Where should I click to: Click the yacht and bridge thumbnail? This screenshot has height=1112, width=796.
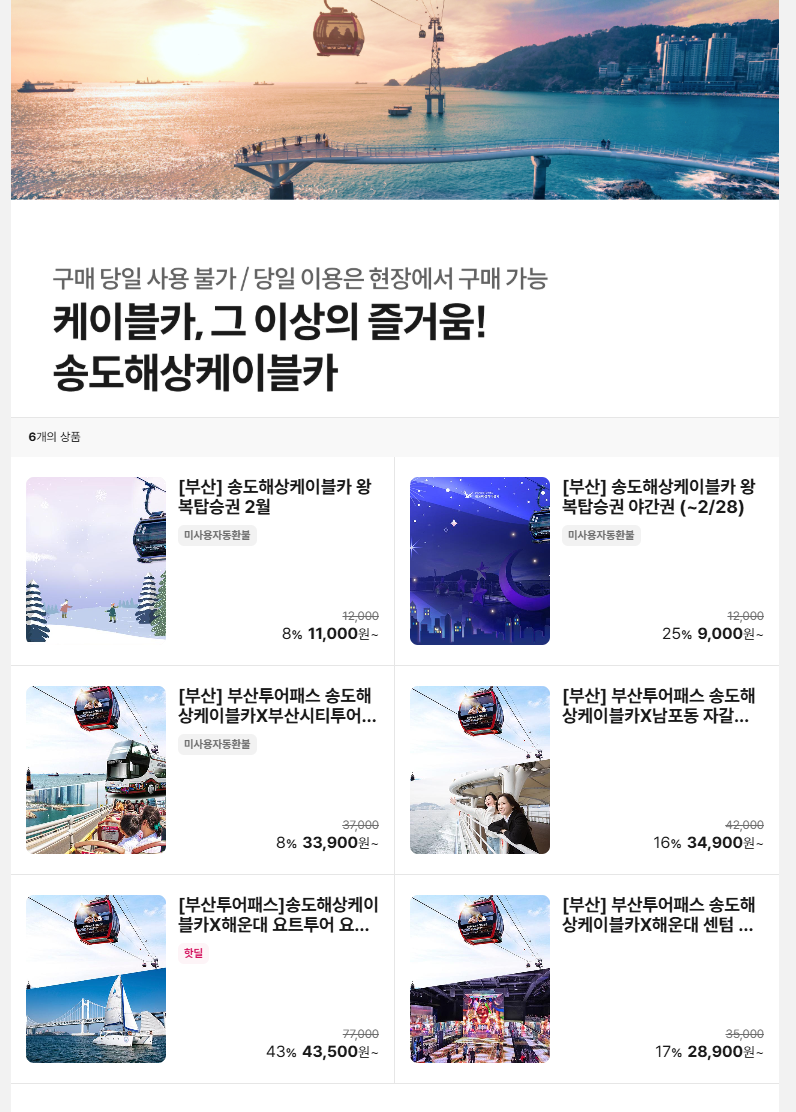pos(95,978)
